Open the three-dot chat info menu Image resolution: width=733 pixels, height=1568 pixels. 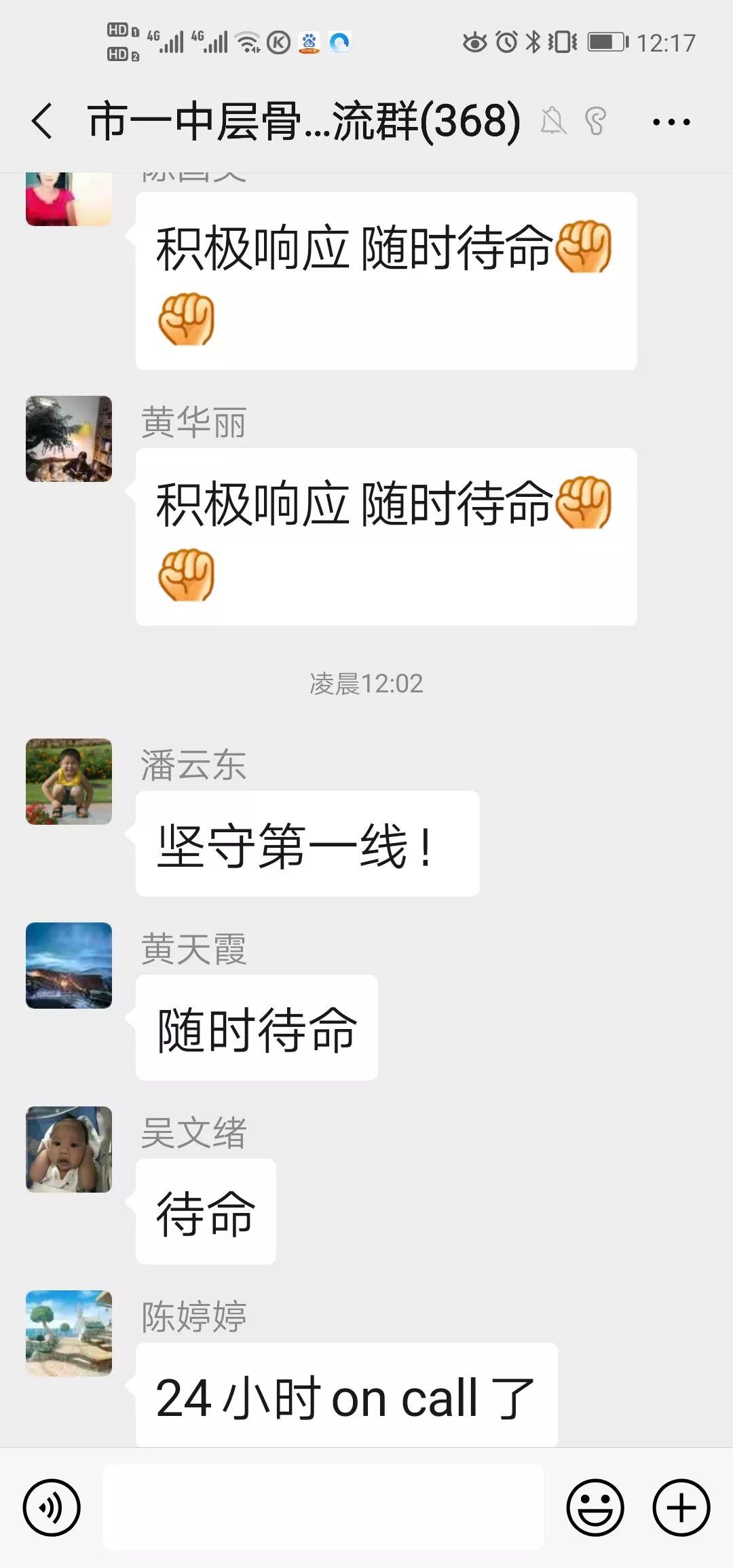tap(671, 122)
